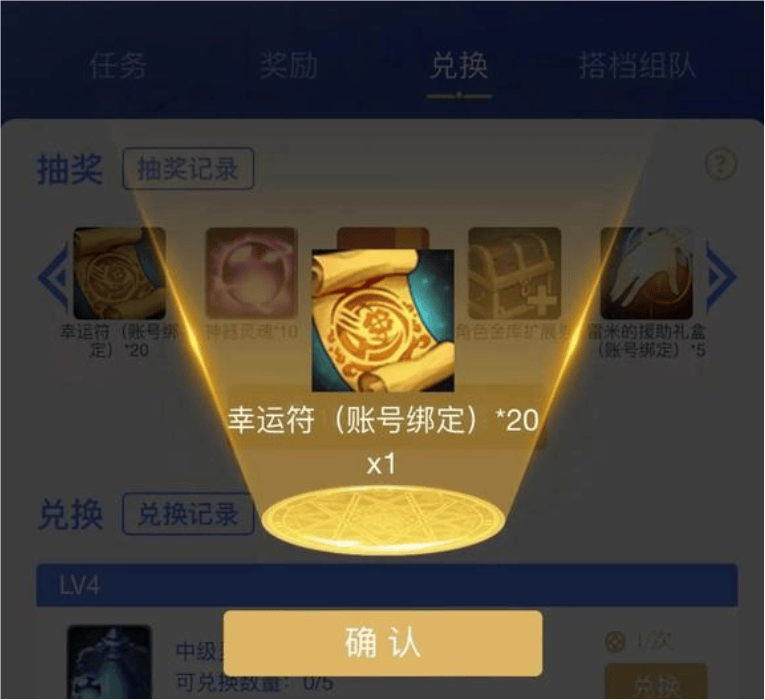Open the help question mark icon
This screenshot has width=765, height=700.
pyautogui.click(x=721, y=165)
